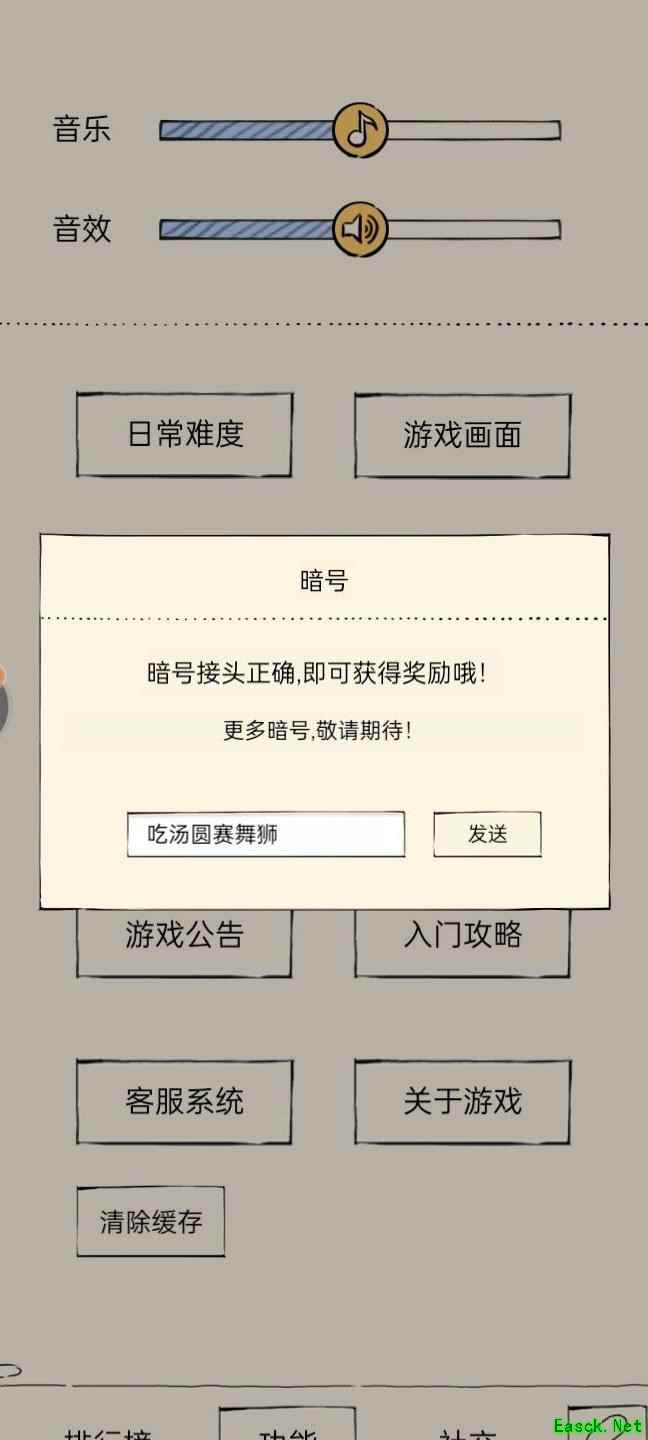Open the 客服系统 customer service

click(x=184, y=1101)
